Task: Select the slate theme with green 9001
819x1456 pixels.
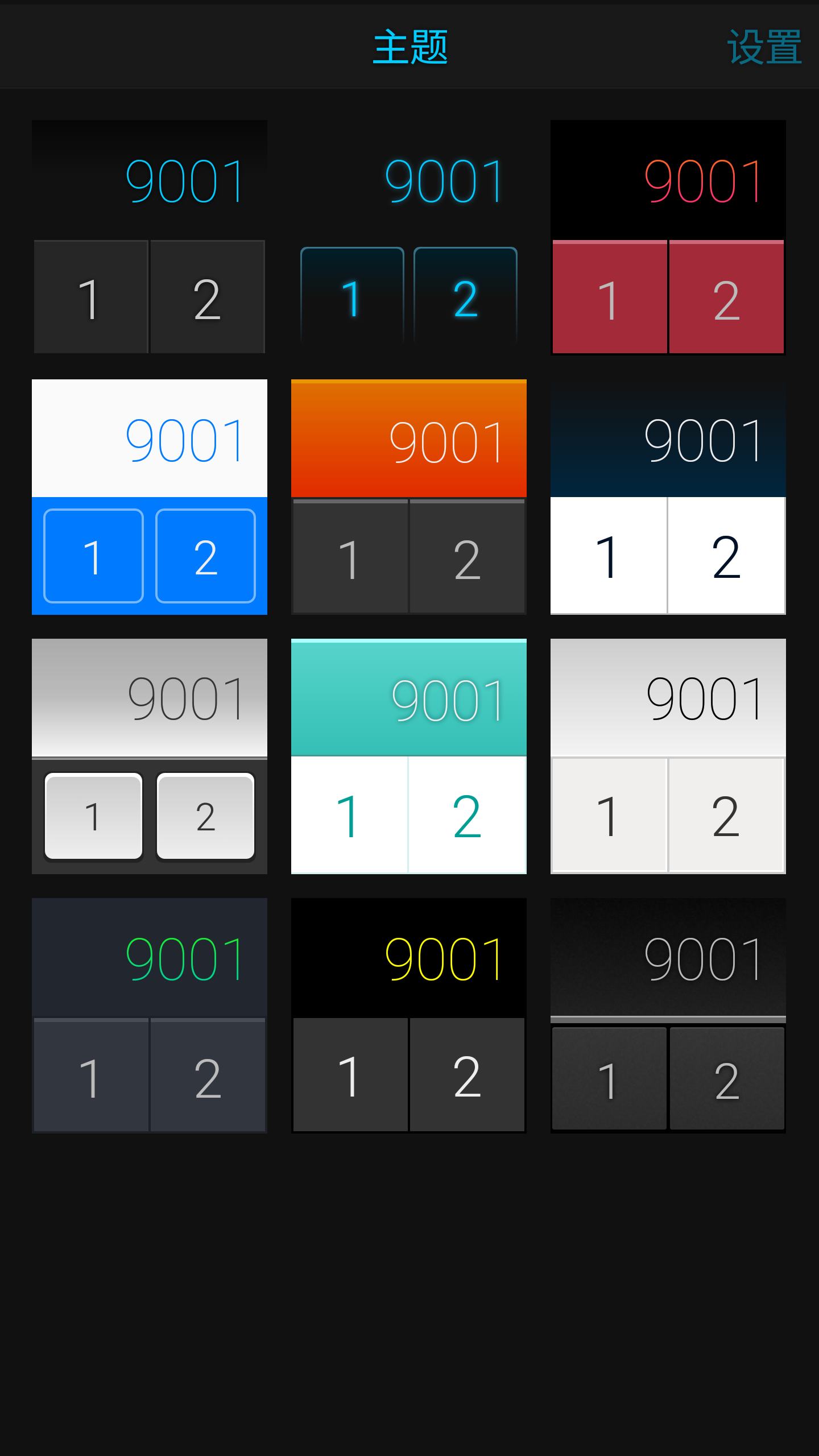Action: [x=150, y=1015]
